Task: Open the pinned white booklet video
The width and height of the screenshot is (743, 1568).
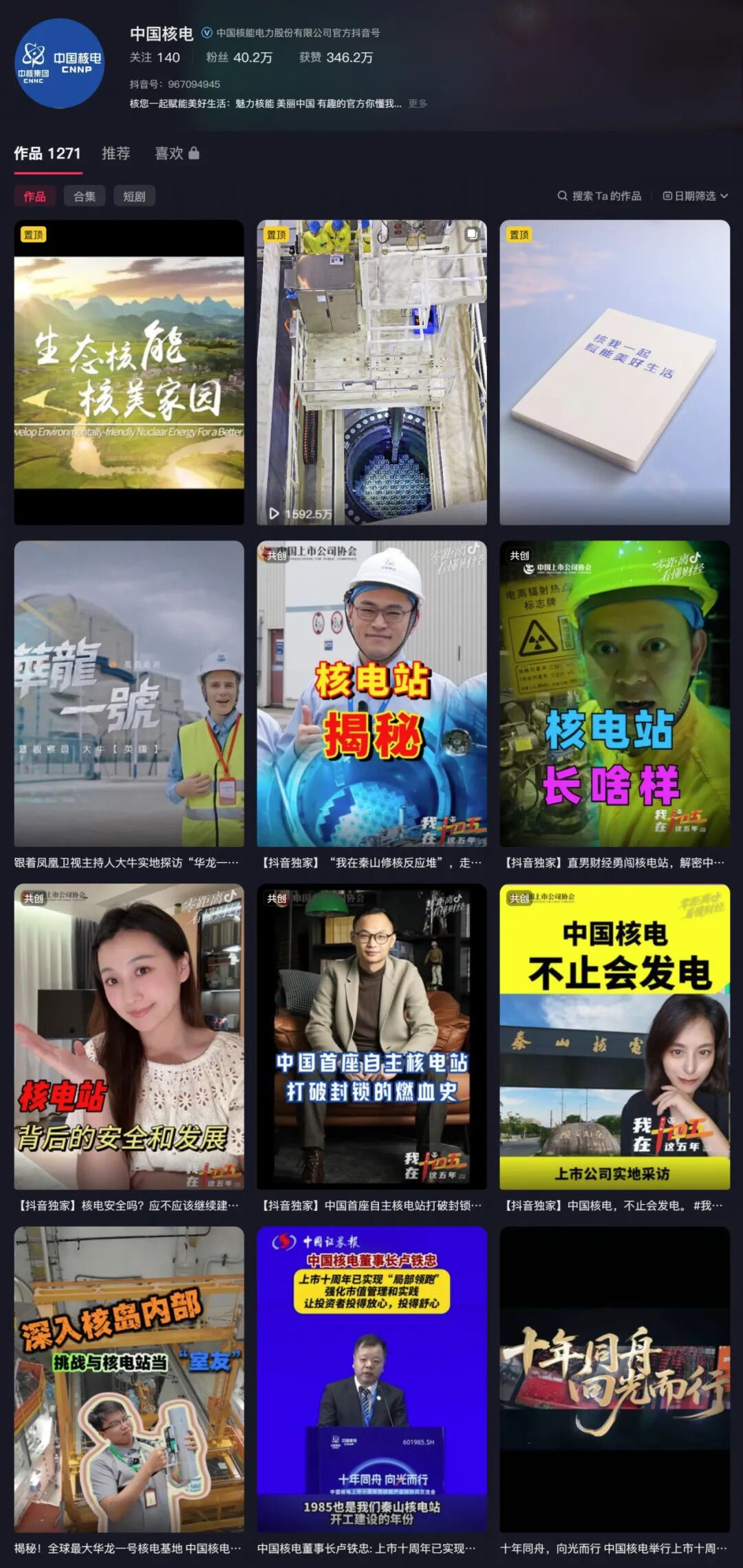Action: [x=614, y=372]
